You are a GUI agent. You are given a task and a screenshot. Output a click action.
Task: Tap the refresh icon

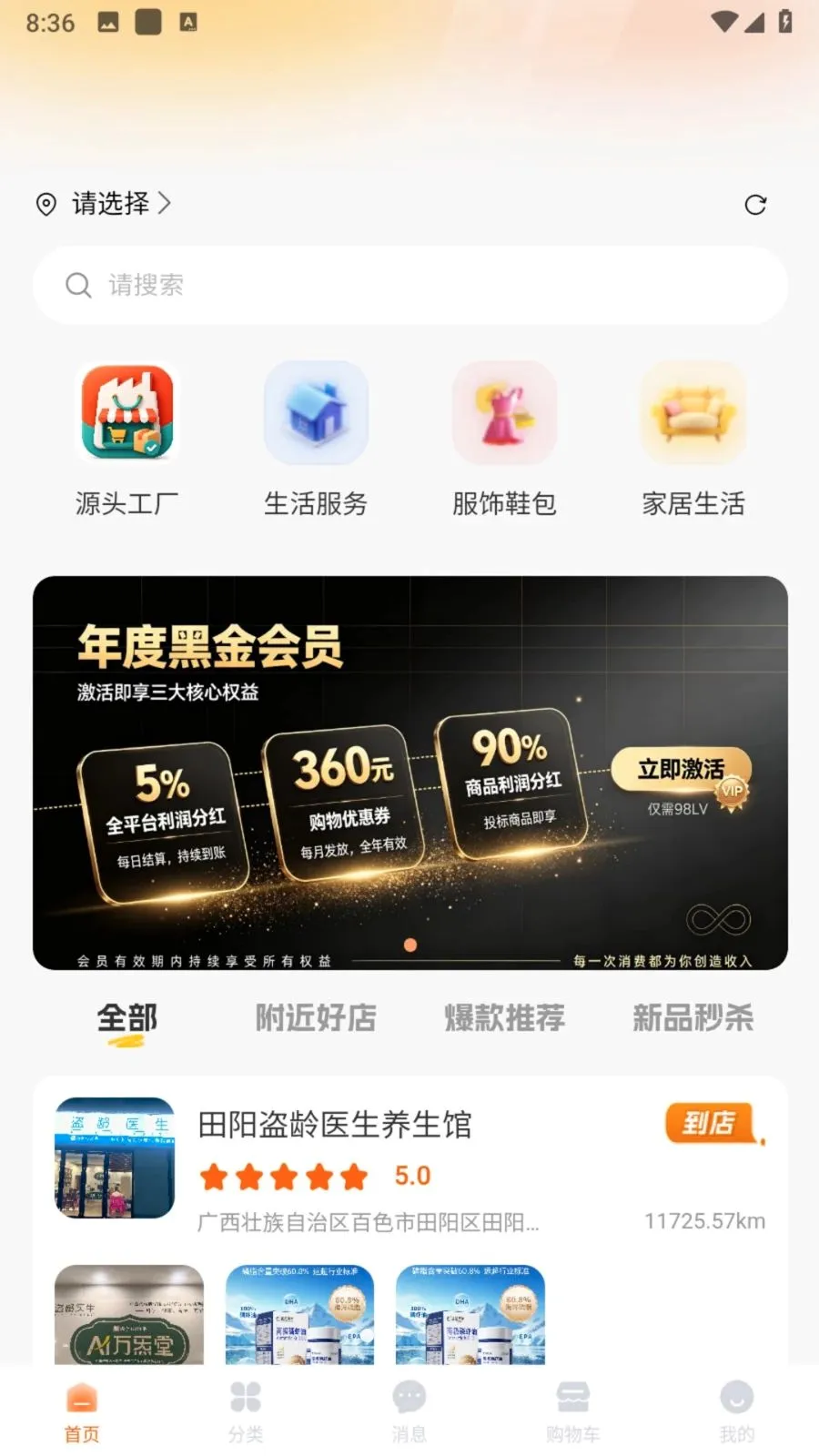(755, 205)
